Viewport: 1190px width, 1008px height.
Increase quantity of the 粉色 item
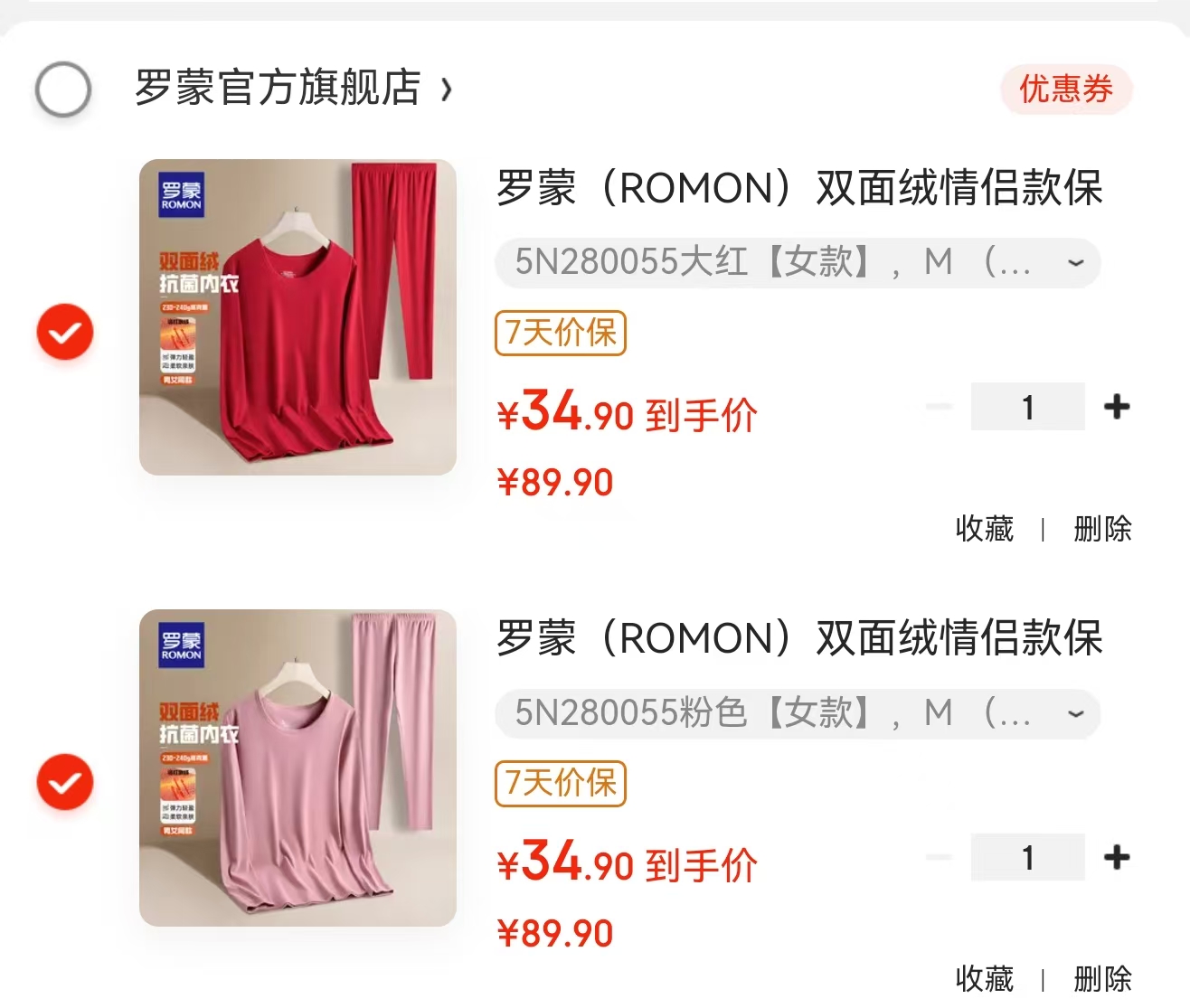(x=1118, y=857)
